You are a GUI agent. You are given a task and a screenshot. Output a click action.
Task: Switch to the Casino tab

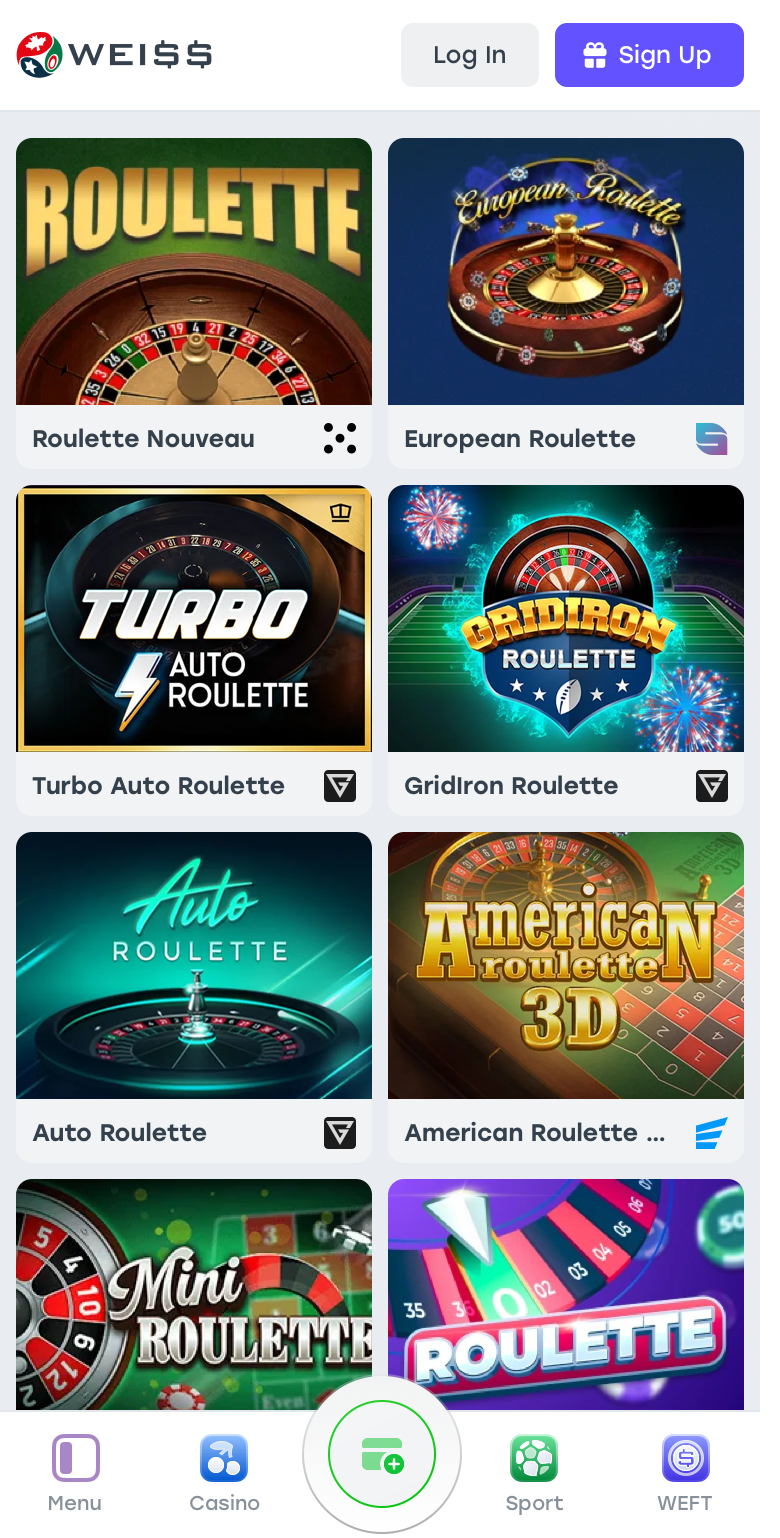pyautogui.click(x=224, y=1473)
